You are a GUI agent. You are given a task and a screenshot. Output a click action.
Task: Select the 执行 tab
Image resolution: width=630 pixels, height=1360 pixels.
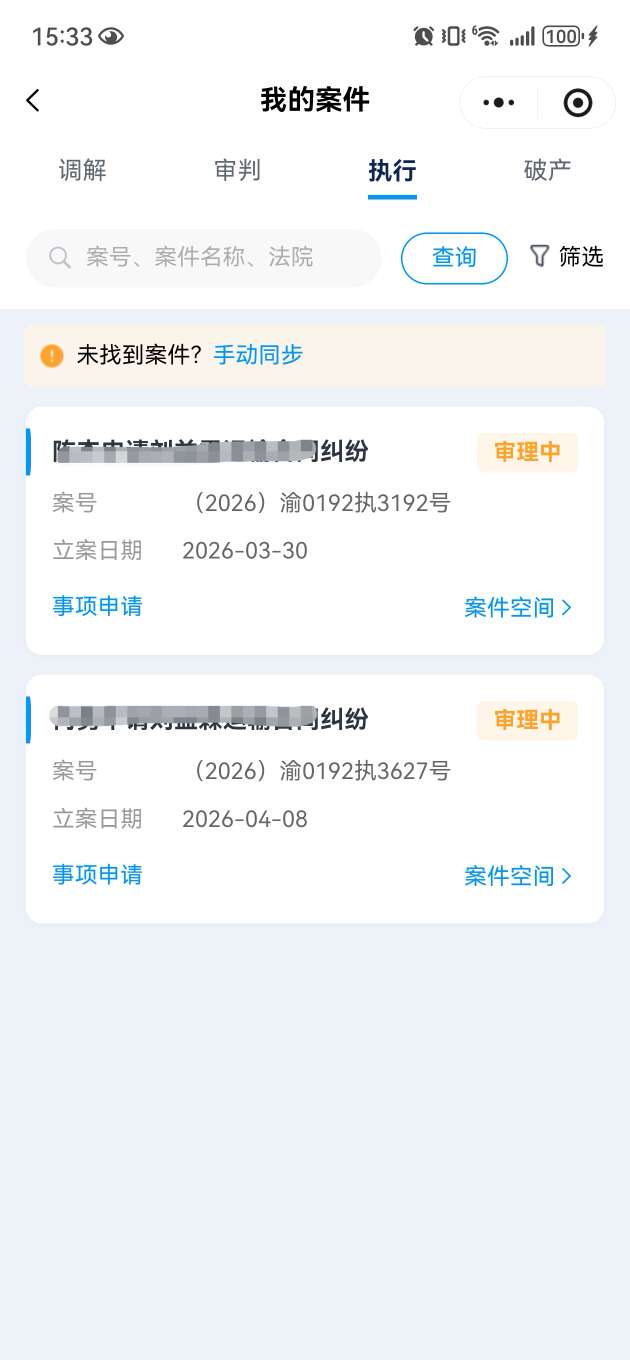392,170
